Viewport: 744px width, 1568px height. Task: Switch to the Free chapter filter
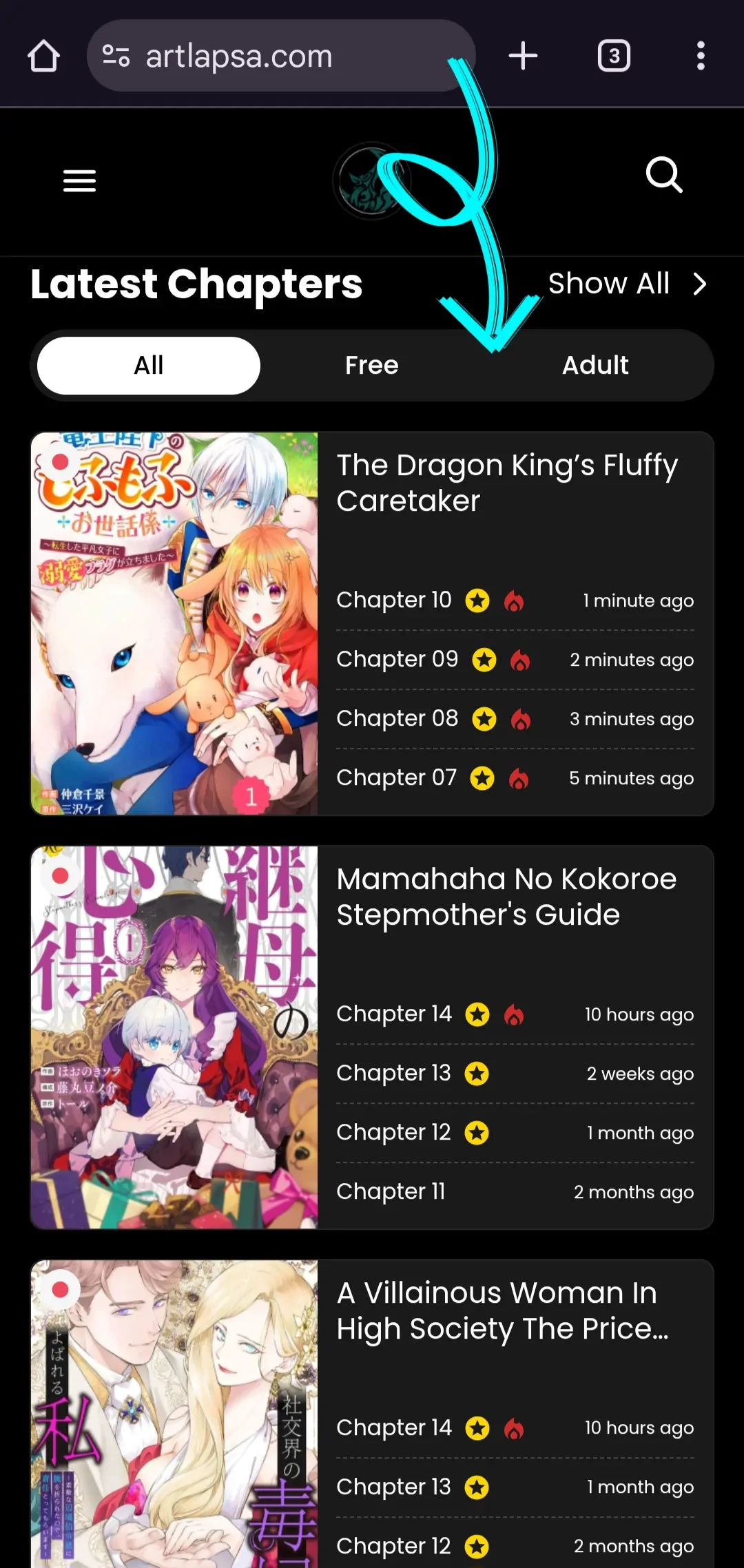(371, 365)
